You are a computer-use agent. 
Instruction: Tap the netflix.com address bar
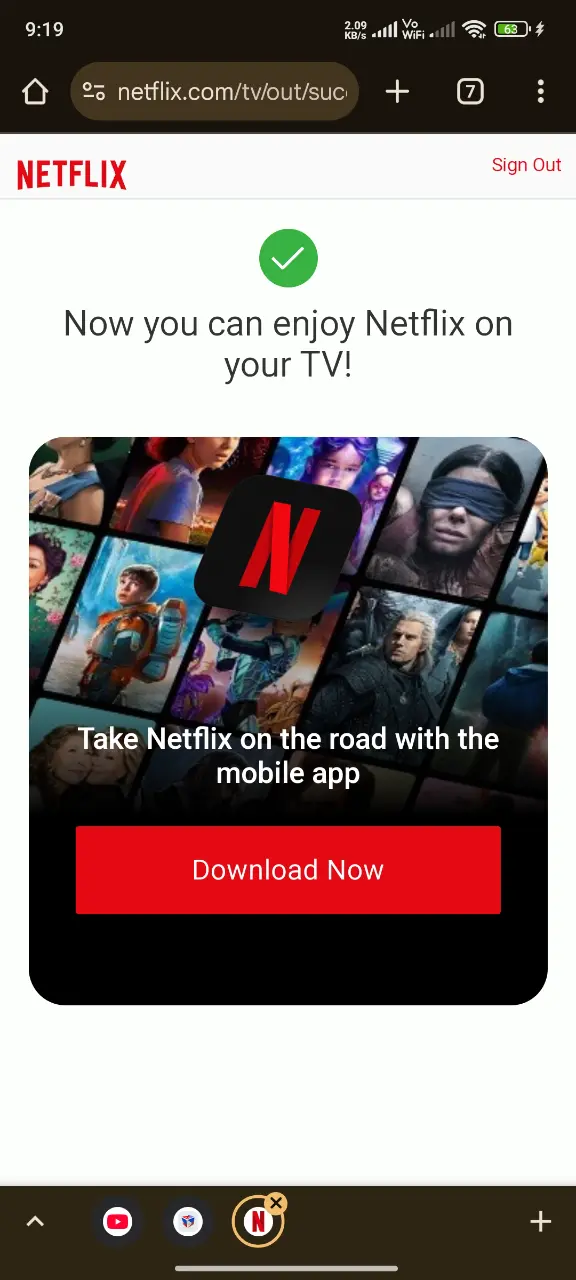point(215,92)
